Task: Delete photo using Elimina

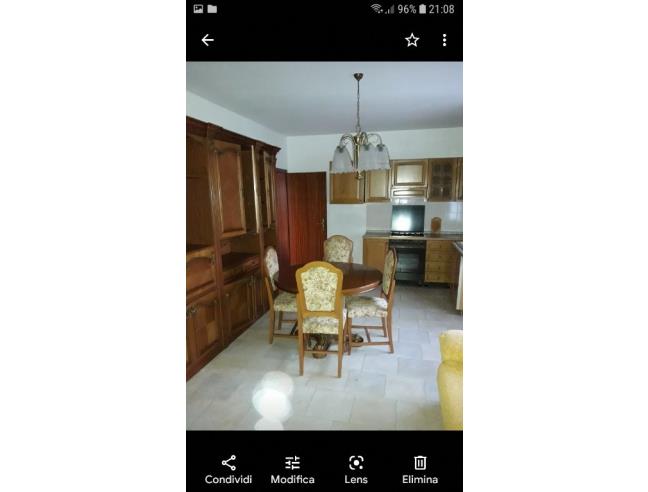Action: pyautogui.click(x=420, y=468)
